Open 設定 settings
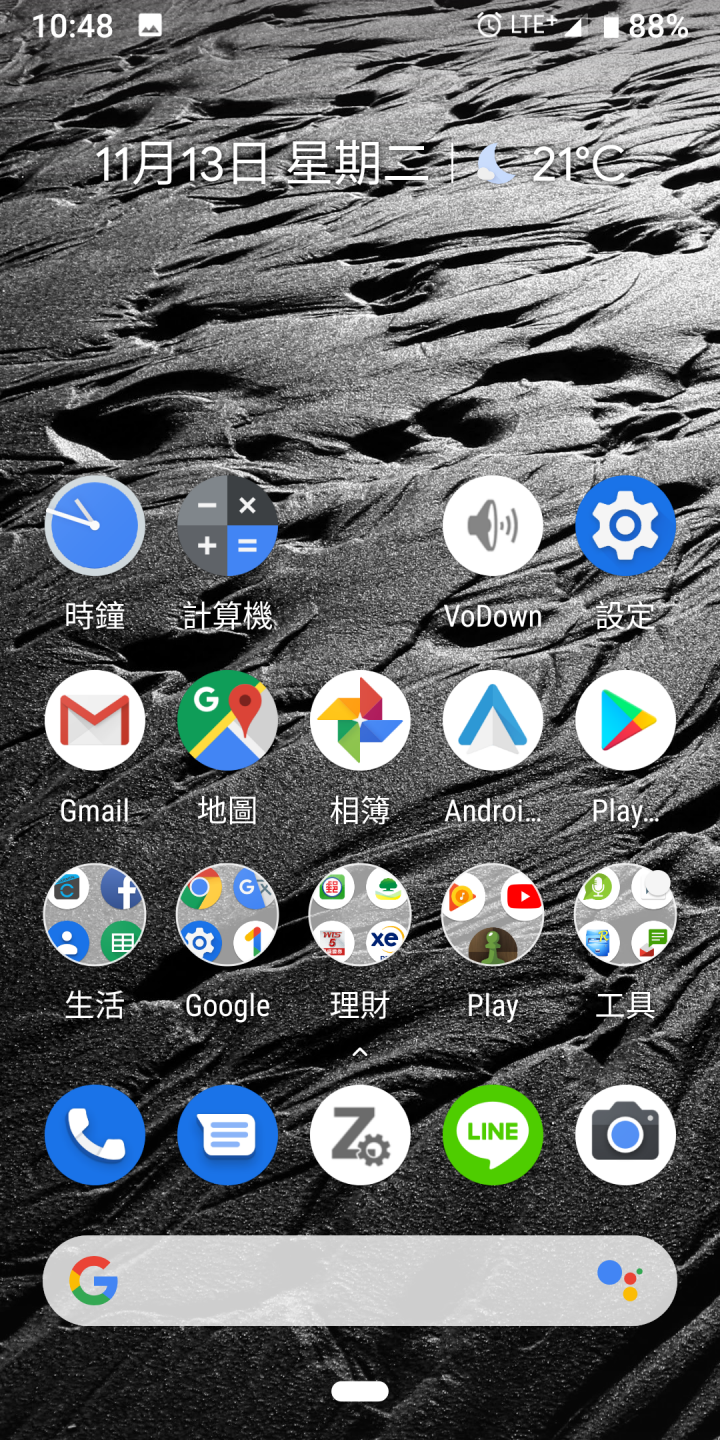The height and width of the screenshot is (1440, 720). click(625, 526)
